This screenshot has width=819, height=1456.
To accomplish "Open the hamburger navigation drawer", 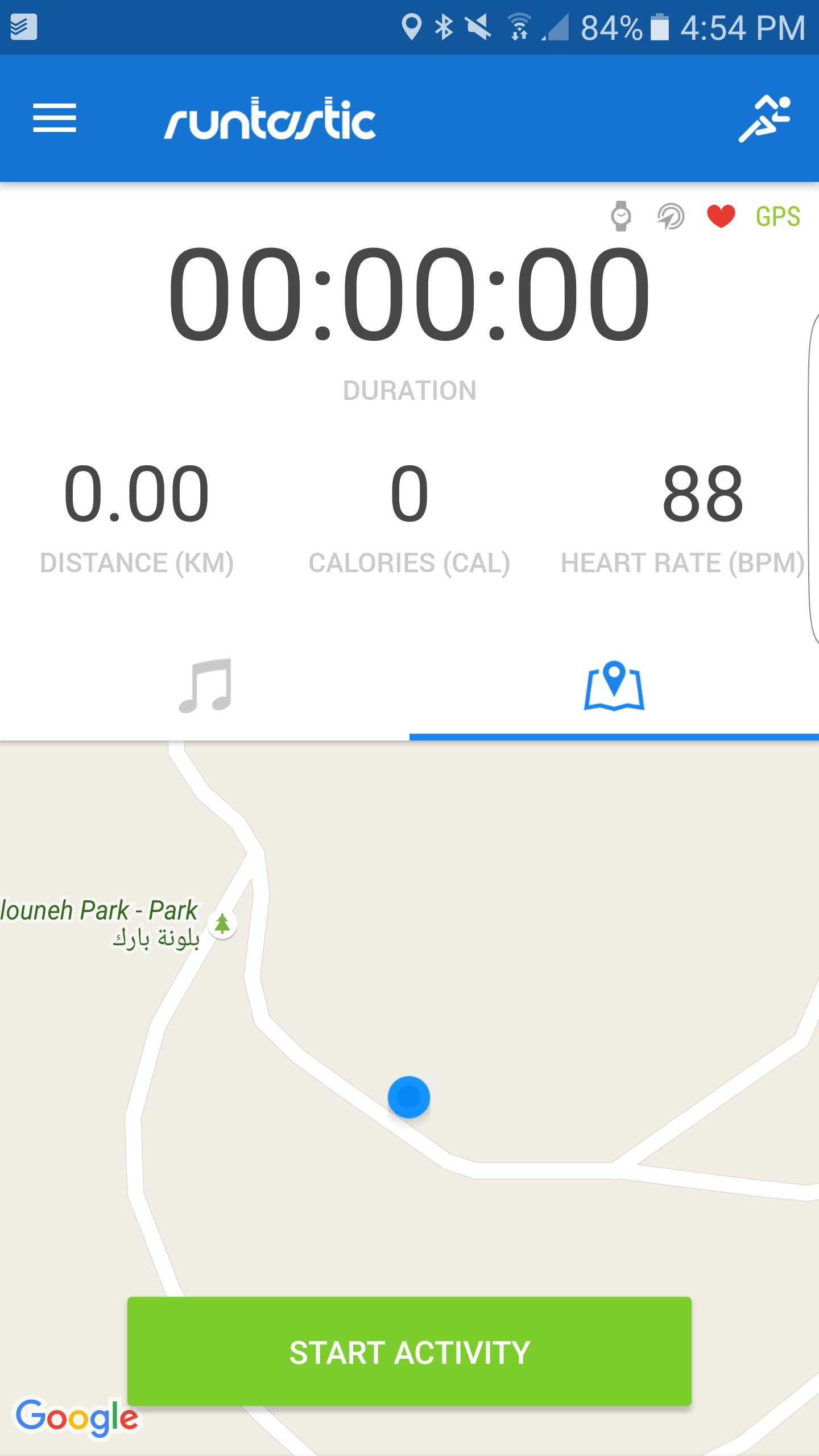I will pyautogui.click(x=55, y=118).
